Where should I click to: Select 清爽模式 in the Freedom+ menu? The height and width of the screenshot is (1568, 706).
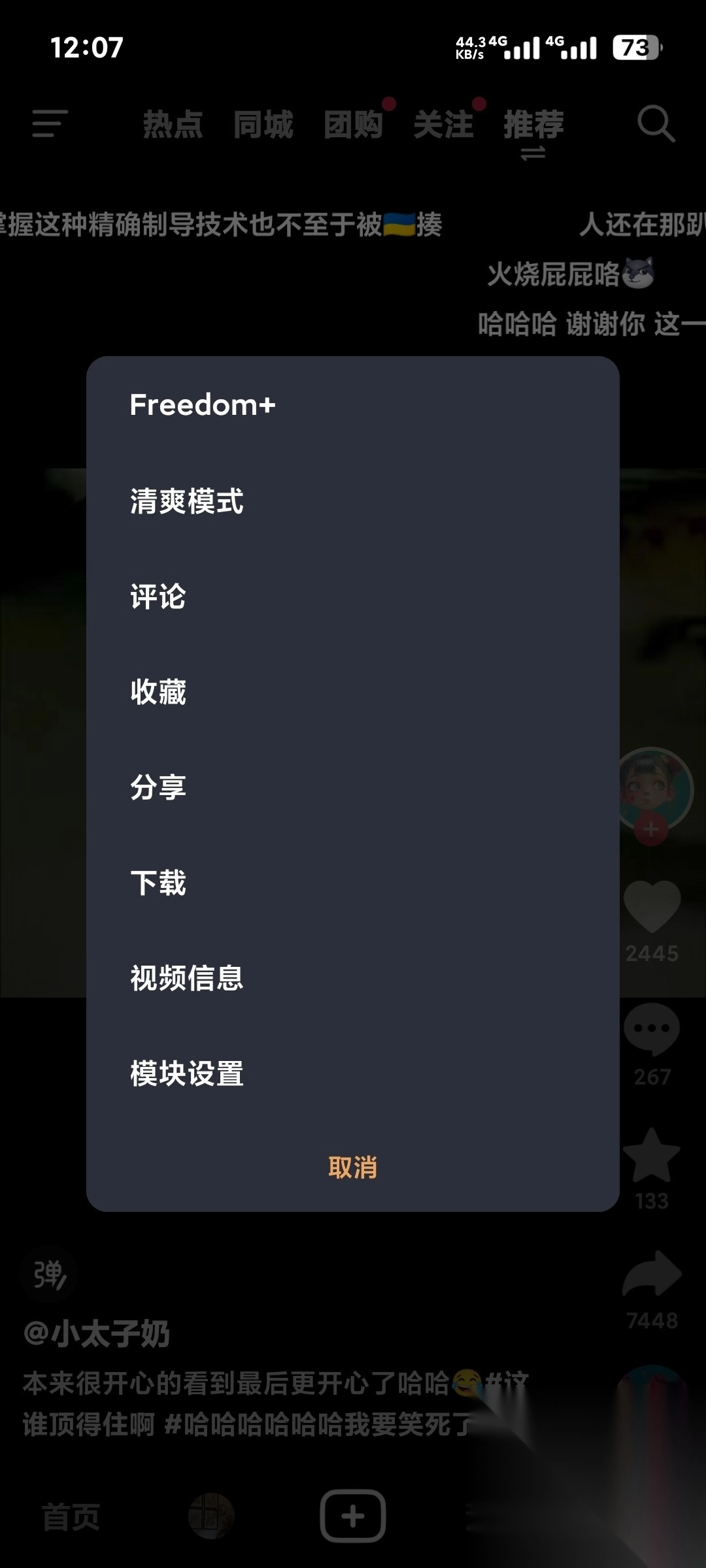click(187, 501)
